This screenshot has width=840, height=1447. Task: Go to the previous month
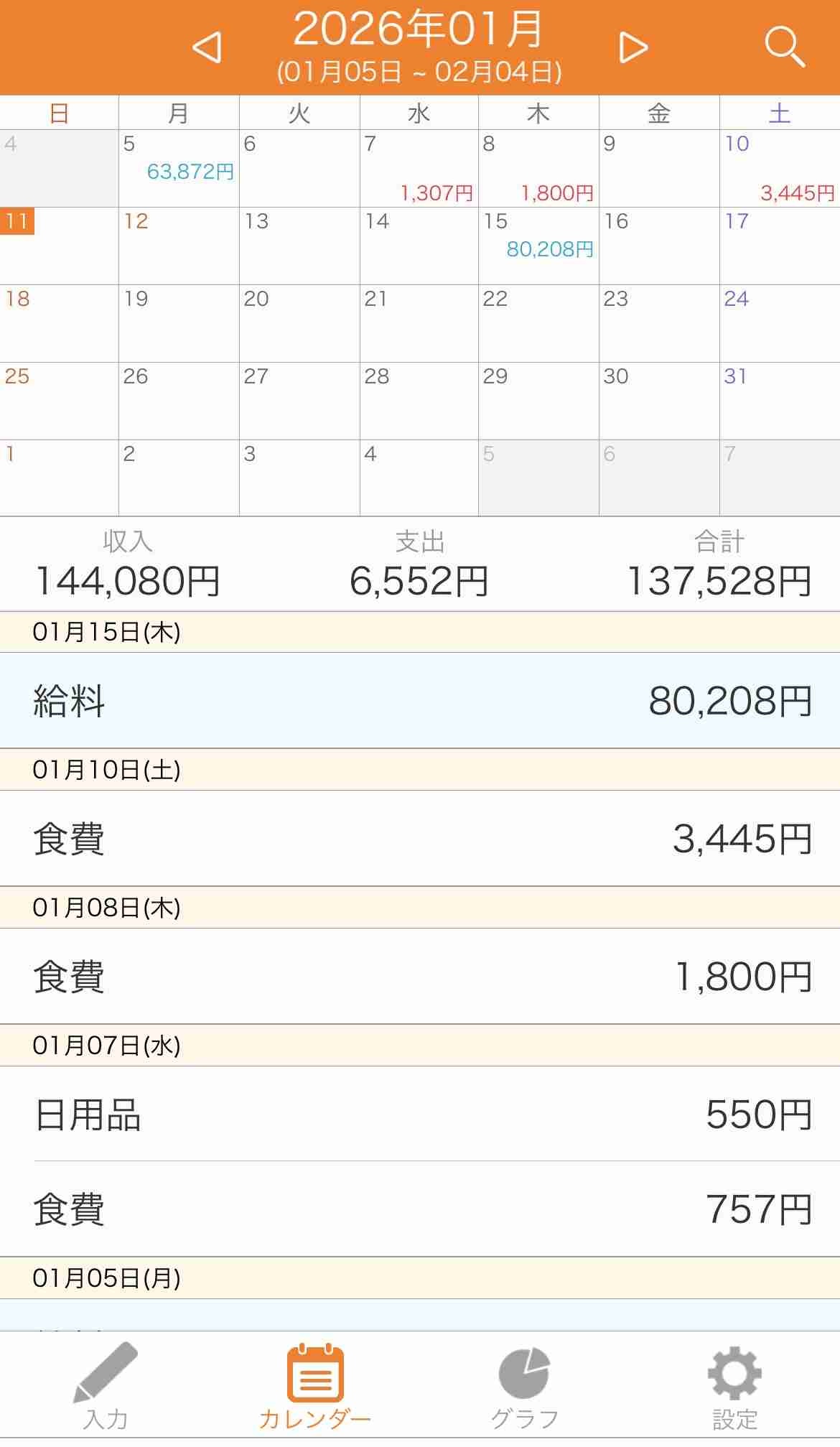coord(207,48)
